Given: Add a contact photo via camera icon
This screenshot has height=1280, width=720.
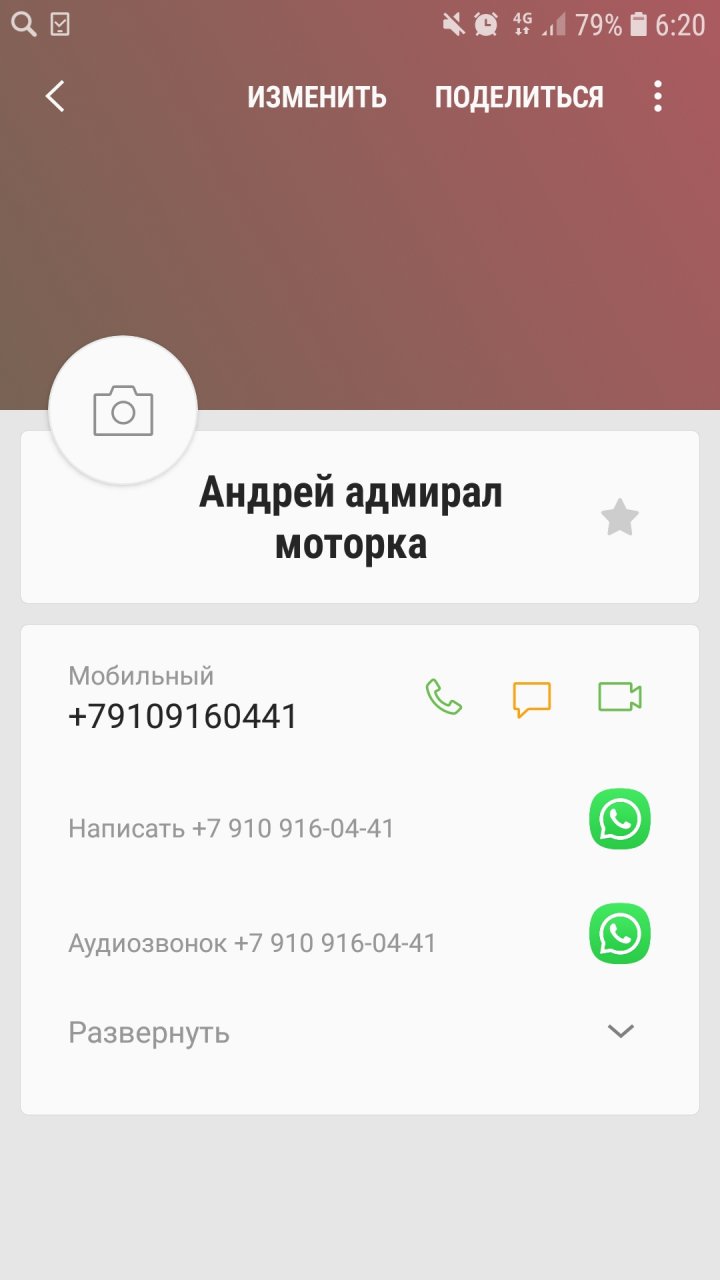Looking at the screenshot, I should [123, 411].
